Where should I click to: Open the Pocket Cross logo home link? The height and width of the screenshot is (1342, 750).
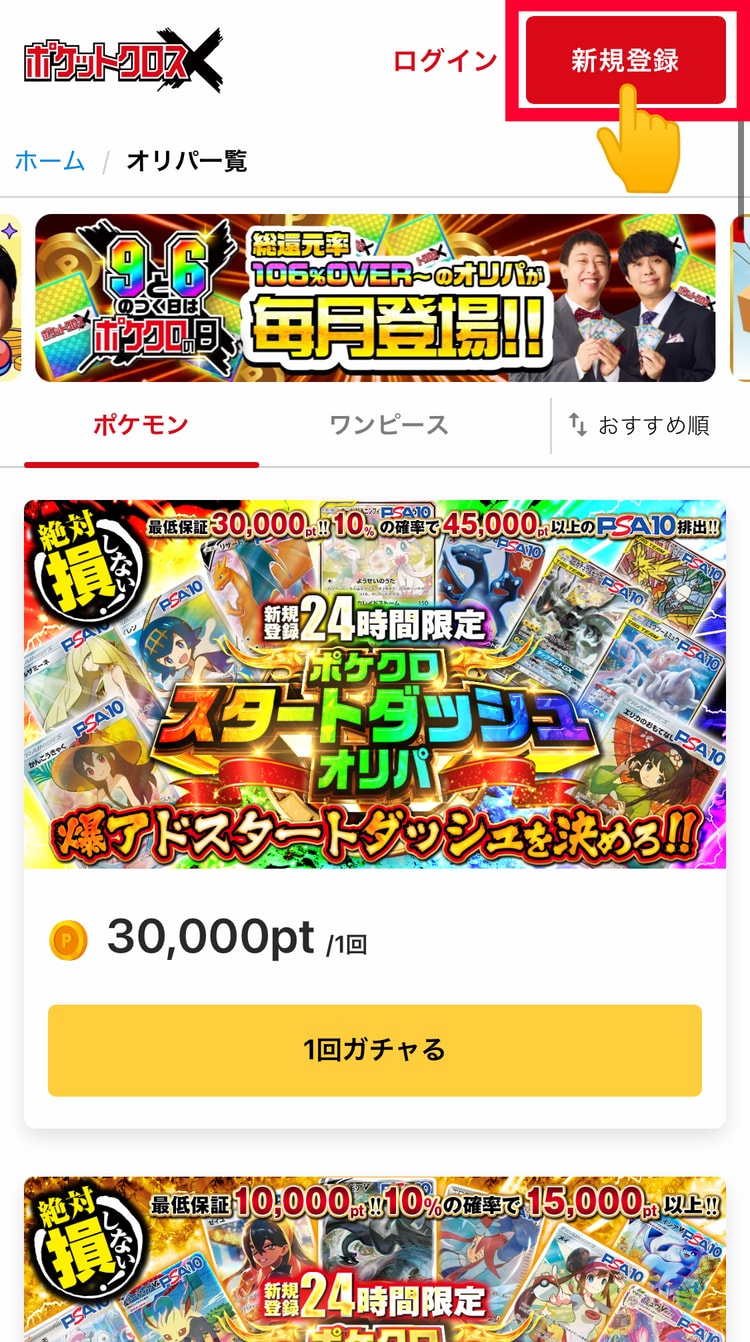tap(122, 61)
